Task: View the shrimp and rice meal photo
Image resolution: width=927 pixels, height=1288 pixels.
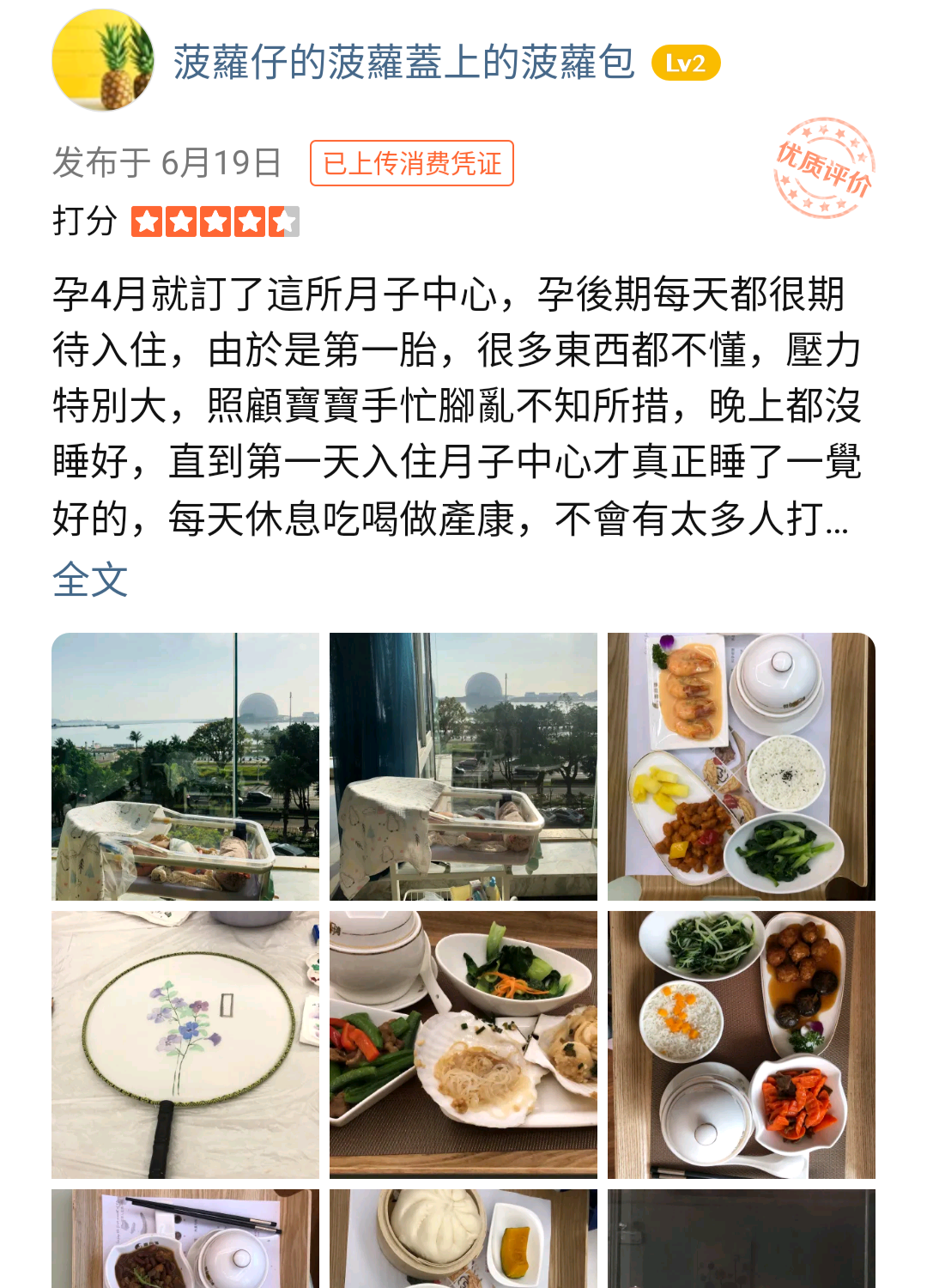Action: coord(742,766)
